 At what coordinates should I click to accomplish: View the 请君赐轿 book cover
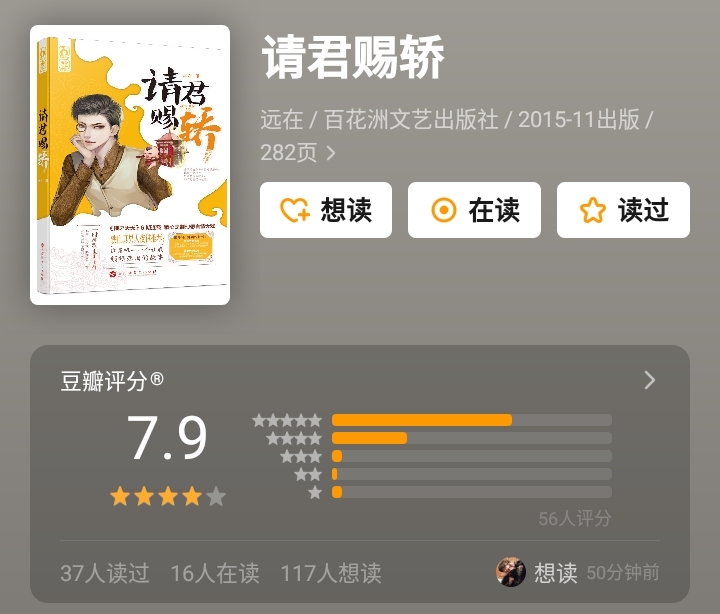point(130,165)
